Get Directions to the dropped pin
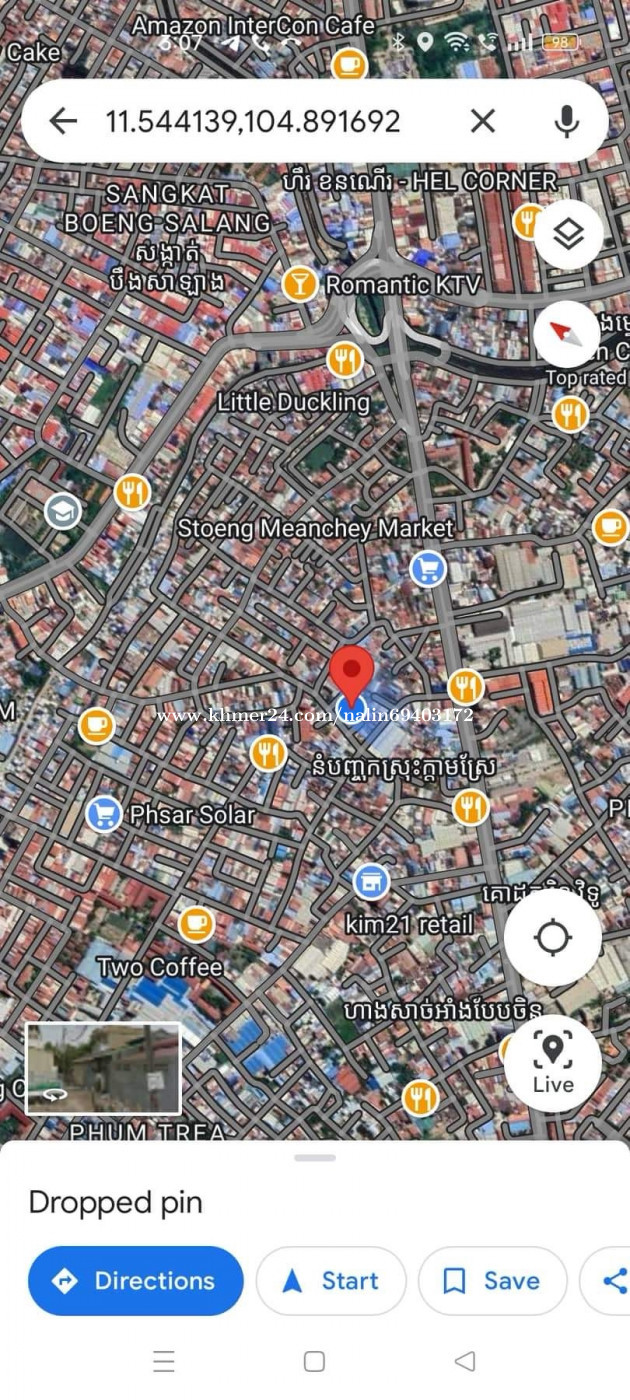 click(x=136, y=1280)
